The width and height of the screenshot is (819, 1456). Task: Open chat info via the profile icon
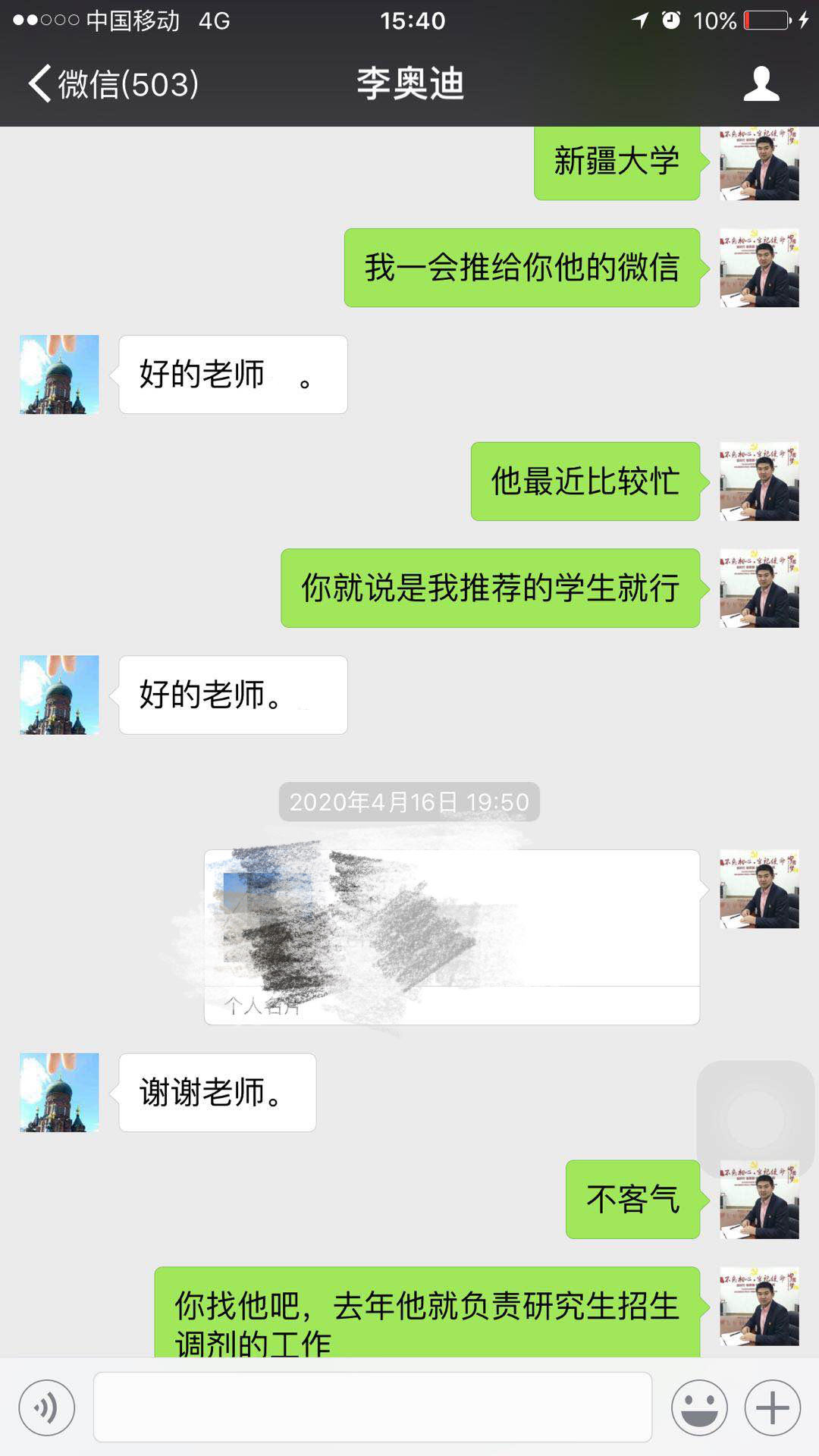761,83
